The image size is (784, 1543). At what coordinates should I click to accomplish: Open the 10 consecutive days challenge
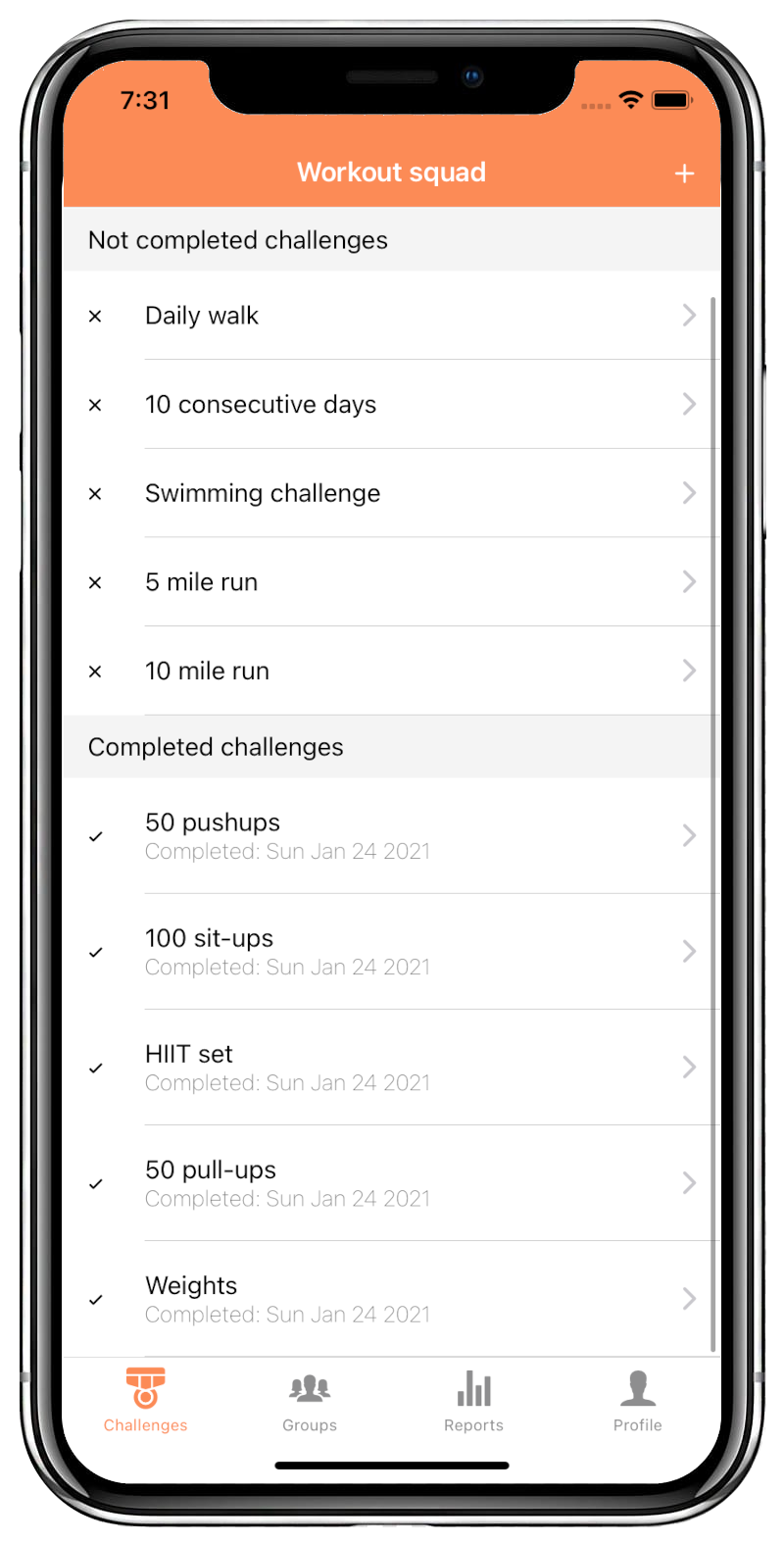pos(392,405)
